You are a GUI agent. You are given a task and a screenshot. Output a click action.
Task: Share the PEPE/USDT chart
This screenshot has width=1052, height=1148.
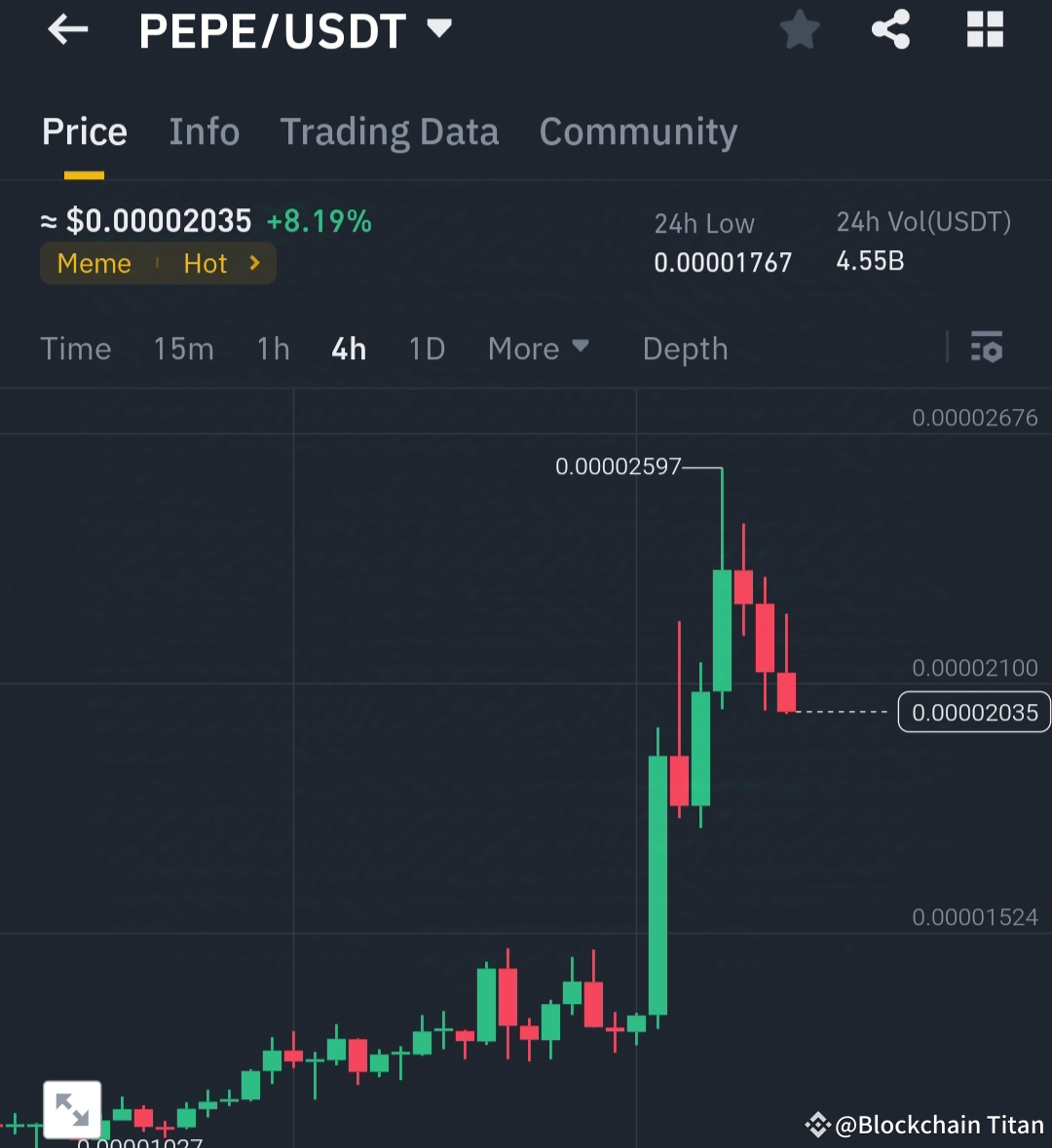[890, 29]
